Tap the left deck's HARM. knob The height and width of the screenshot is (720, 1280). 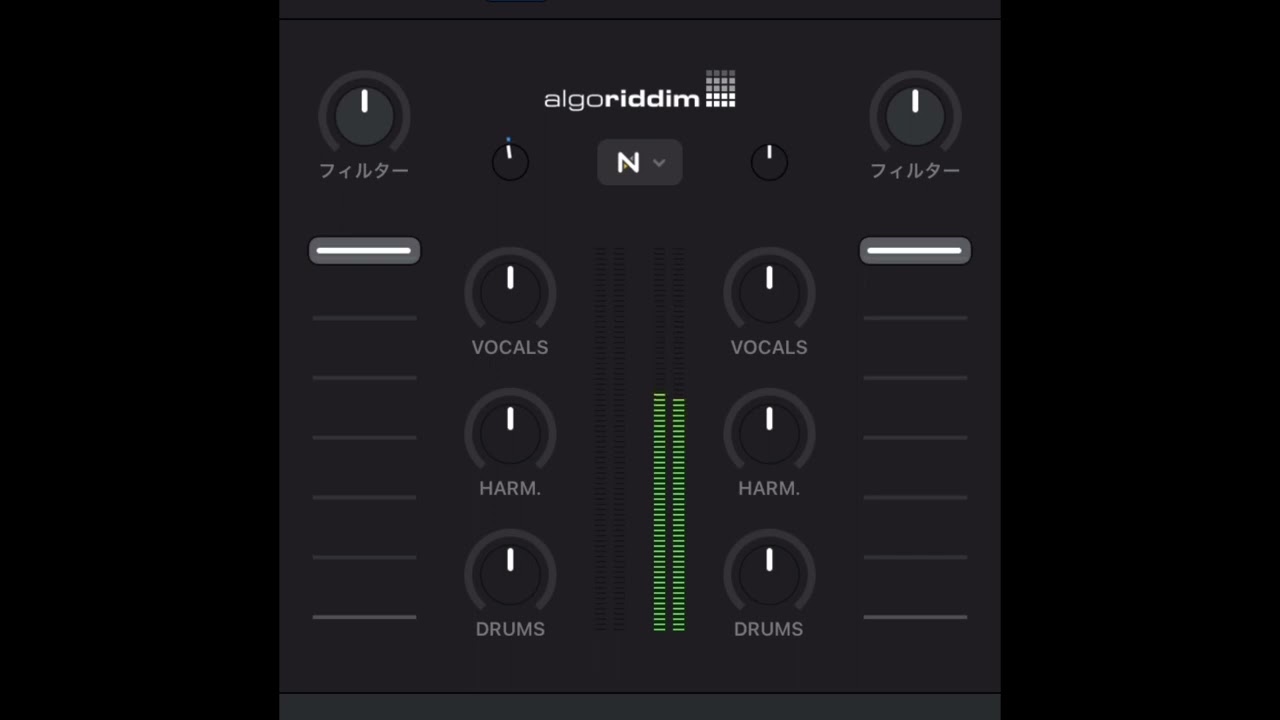click(510, 434)
